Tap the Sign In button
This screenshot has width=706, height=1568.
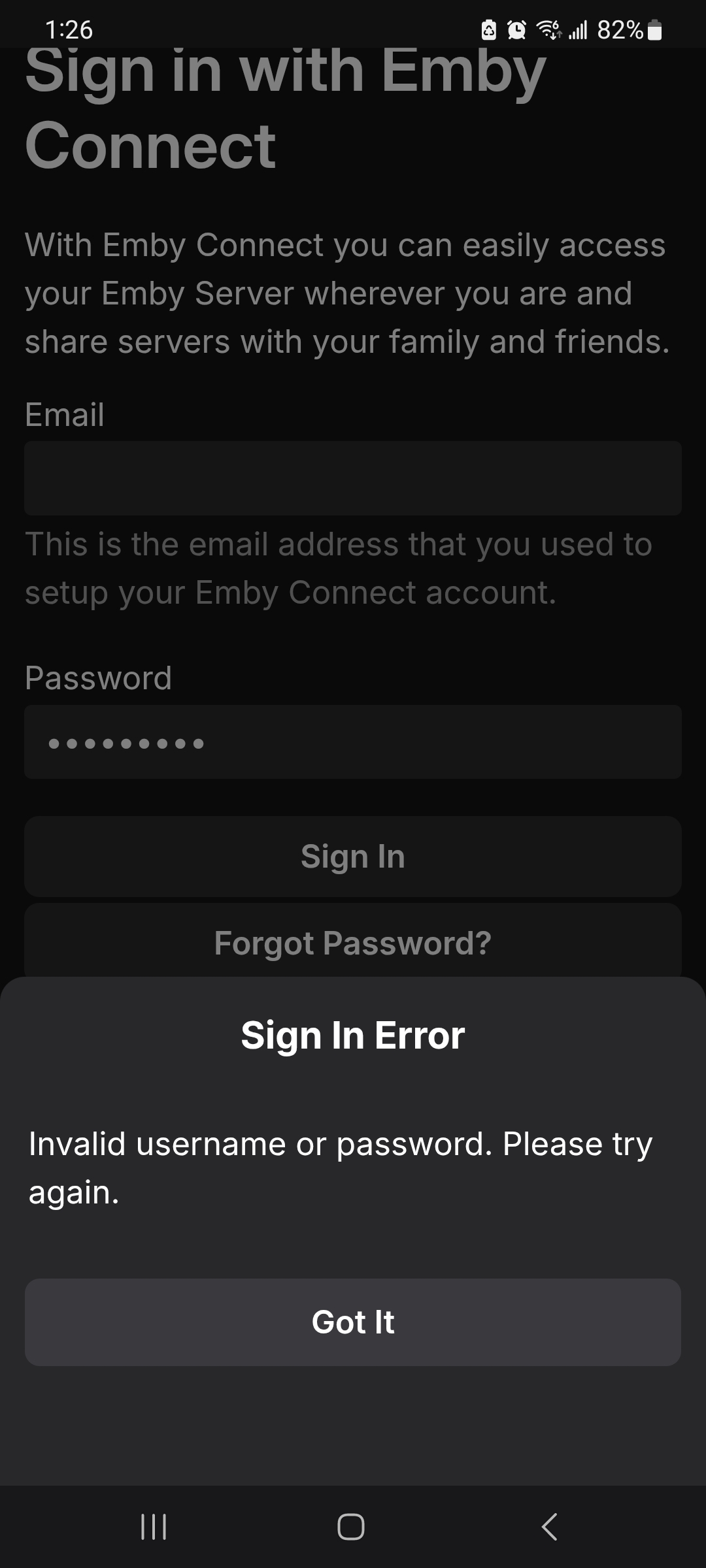[353, 856]
